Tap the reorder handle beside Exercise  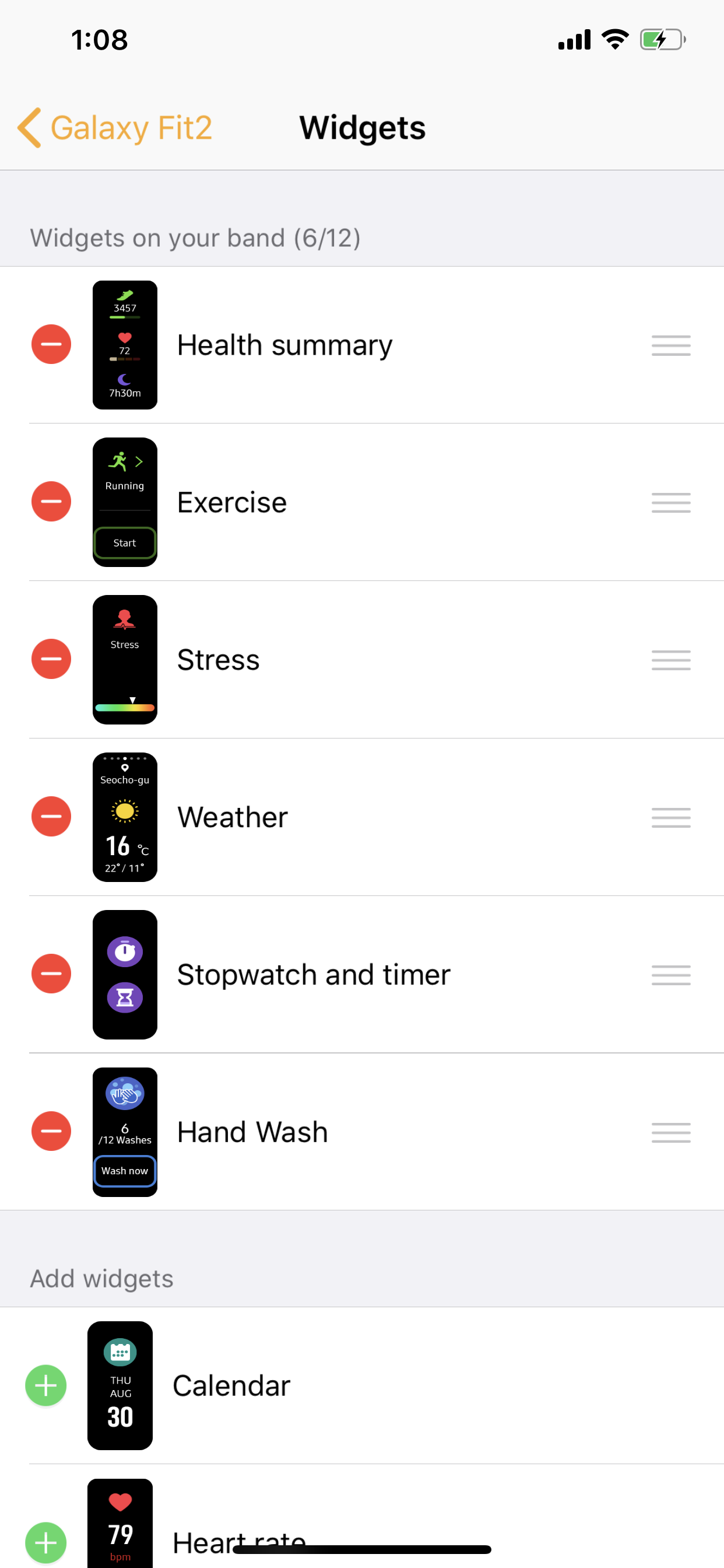[671, 503]
